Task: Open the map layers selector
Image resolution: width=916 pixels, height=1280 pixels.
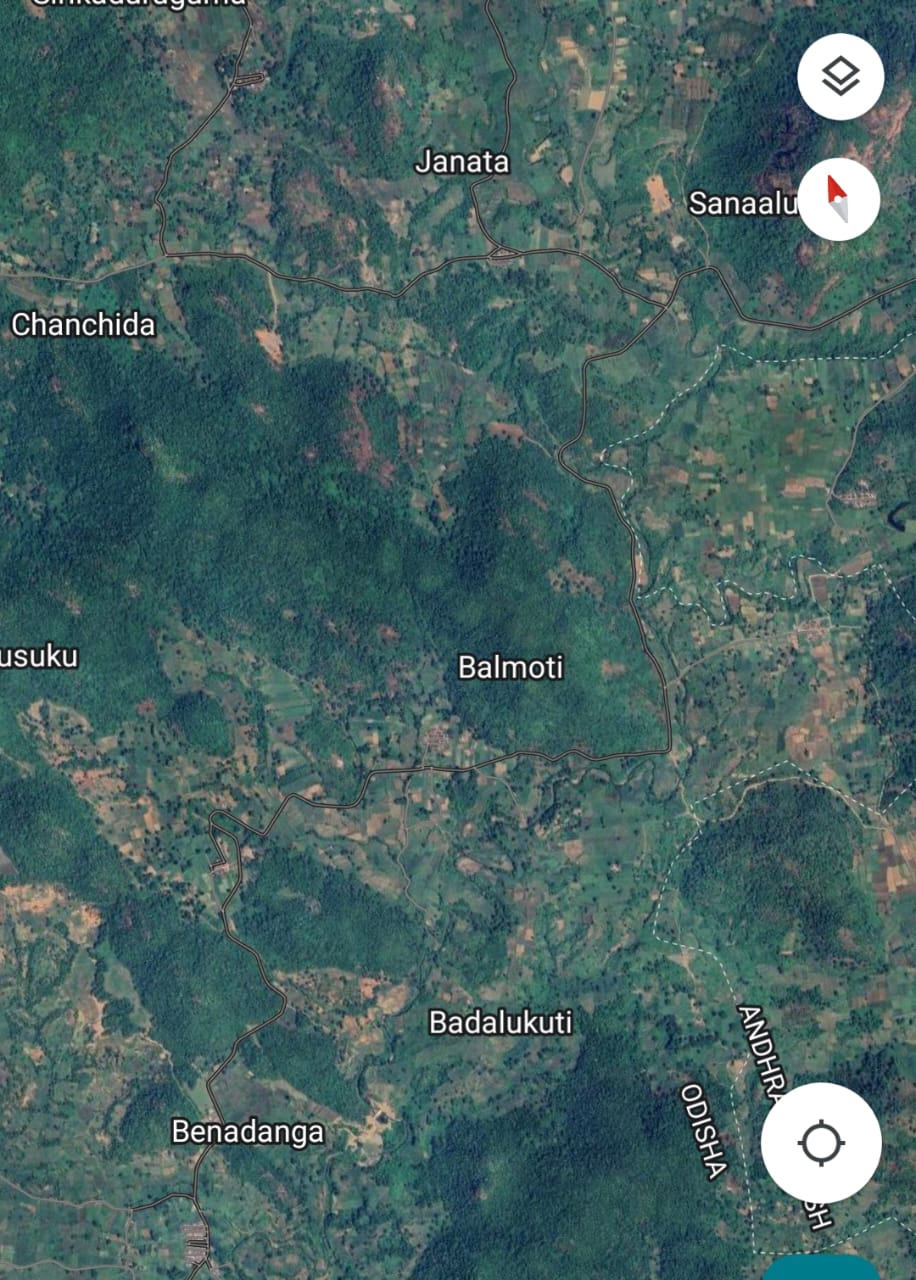Action: coord(840,77)
